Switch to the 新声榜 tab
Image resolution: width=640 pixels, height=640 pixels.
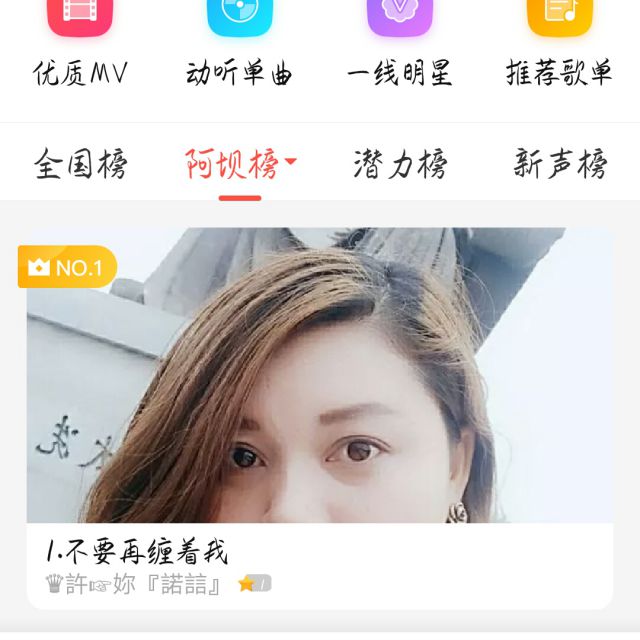559,164
